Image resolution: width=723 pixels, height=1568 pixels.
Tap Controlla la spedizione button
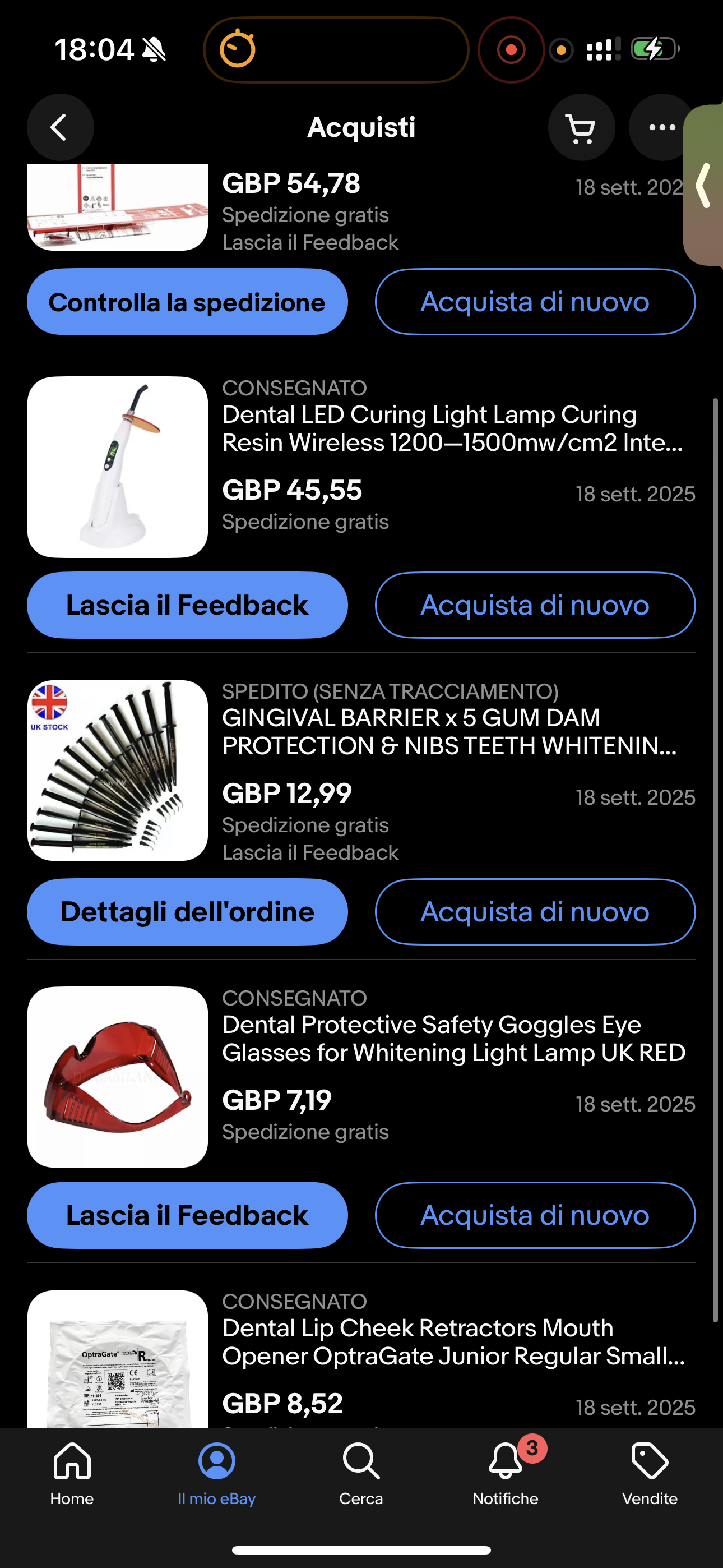click(187, 302)
